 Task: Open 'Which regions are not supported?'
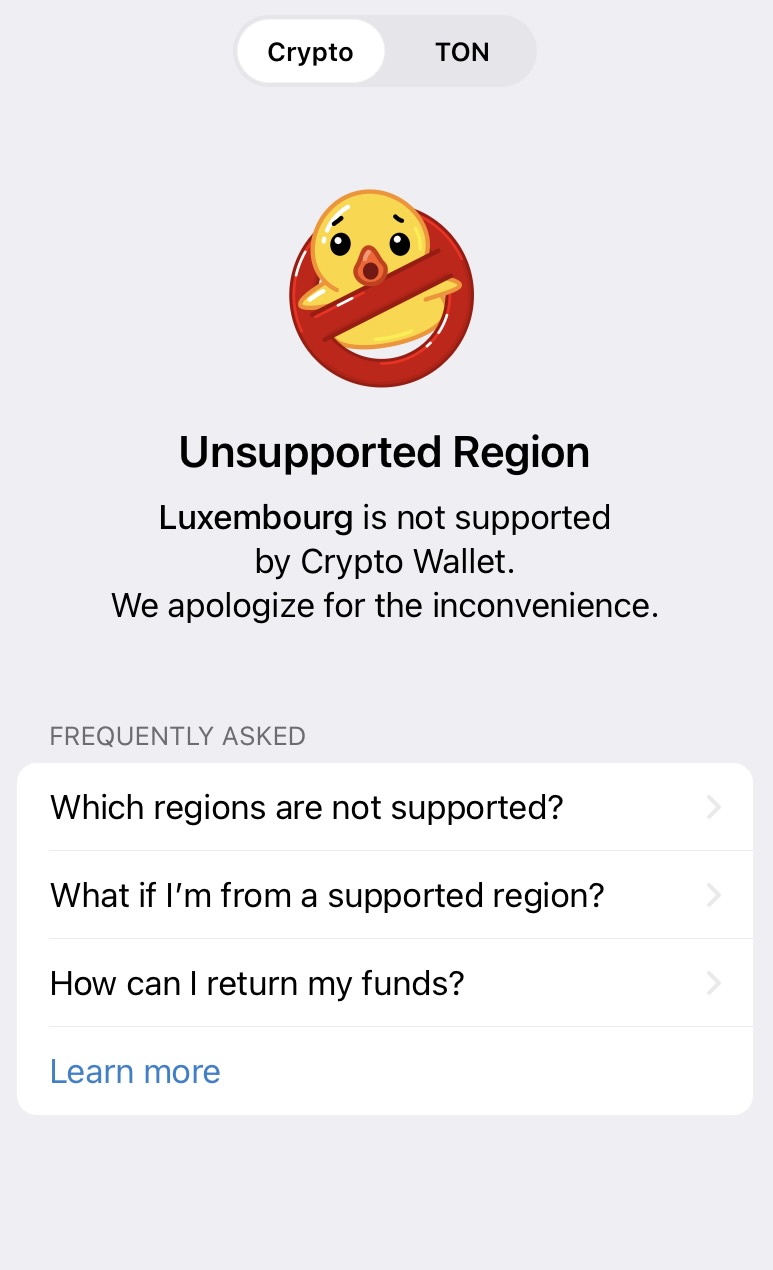[x=385, y=807]
